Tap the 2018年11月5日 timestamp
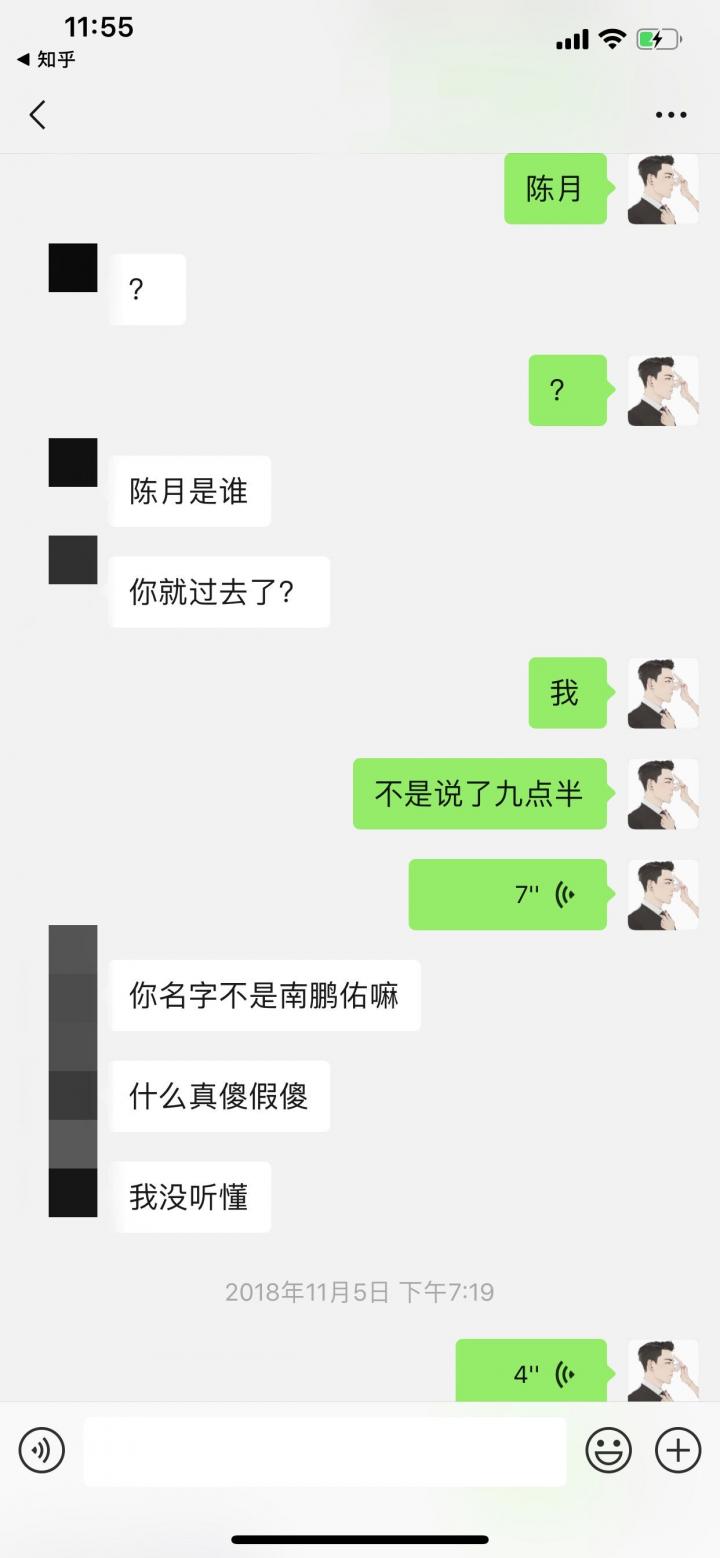The width and height of the screenshot is (720, 1558). click(359, 1291)
